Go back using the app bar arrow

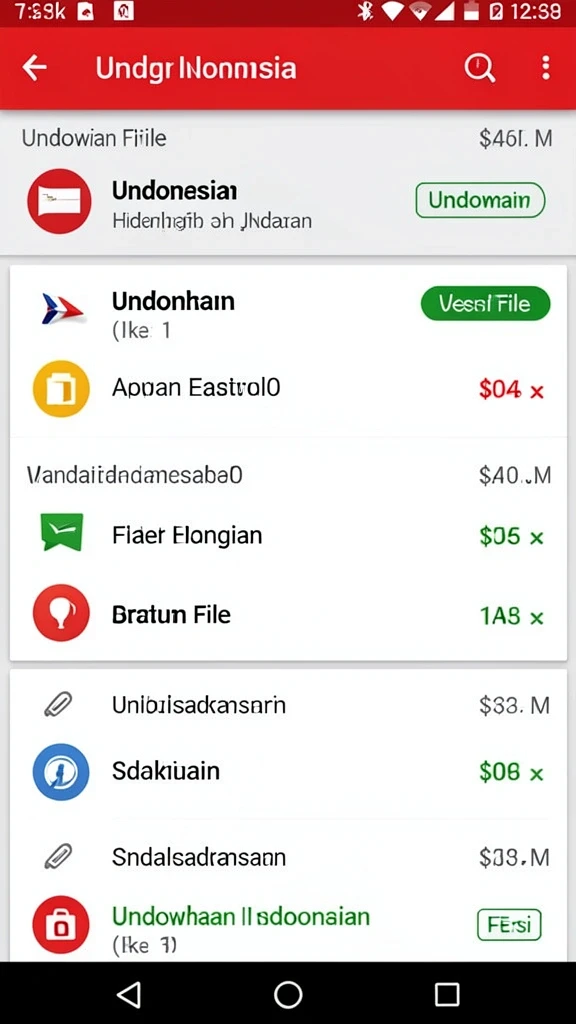[x=35, y=67]
